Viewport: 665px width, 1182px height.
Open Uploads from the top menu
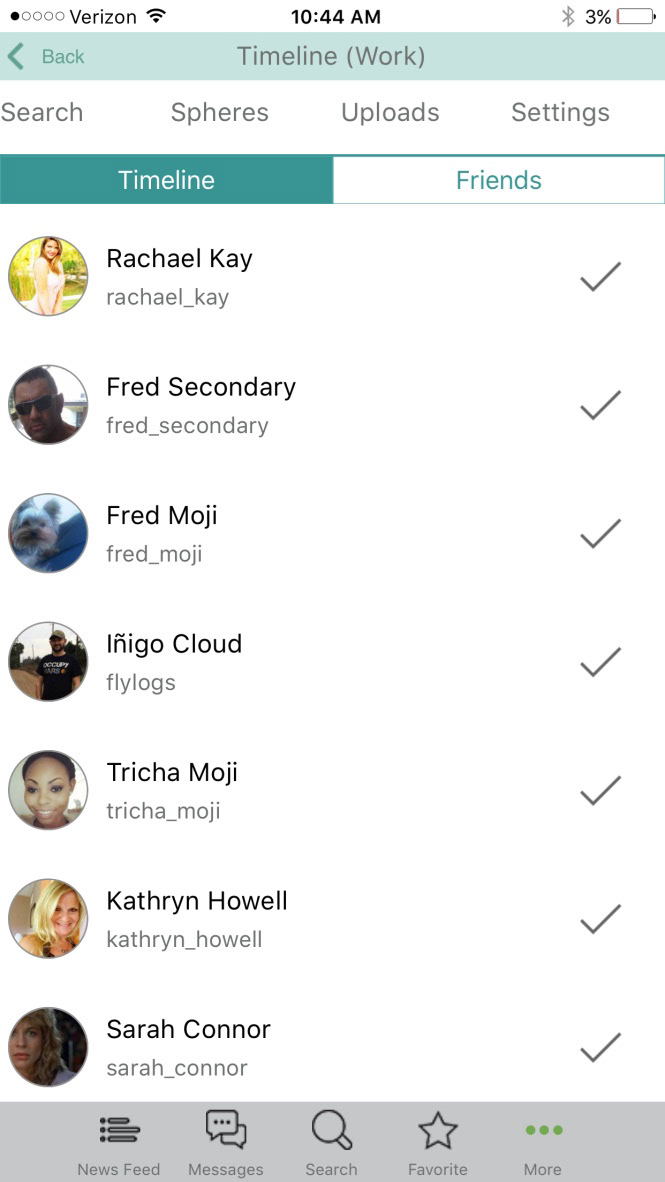pyautogui.click(x=390, y=113)
